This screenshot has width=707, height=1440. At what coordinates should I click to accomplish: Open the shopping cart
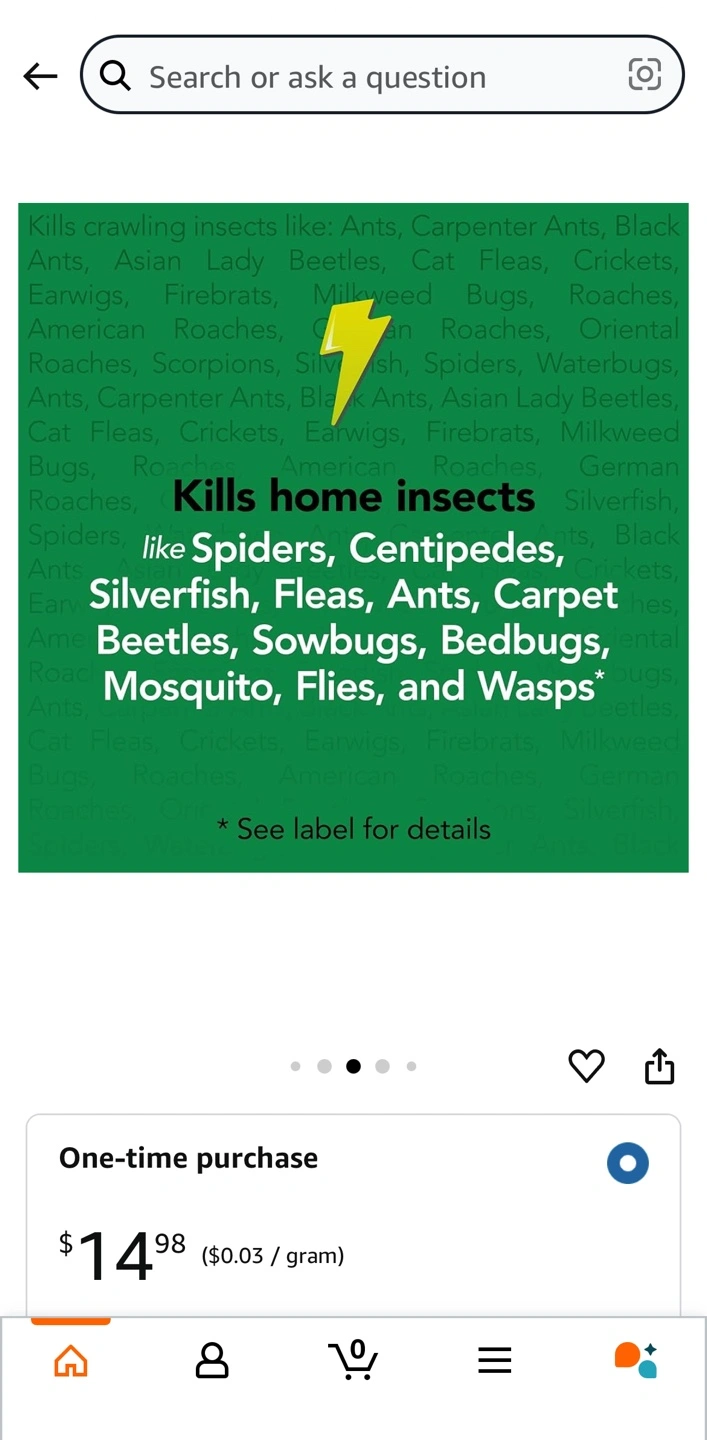[x=353, y=1360]
